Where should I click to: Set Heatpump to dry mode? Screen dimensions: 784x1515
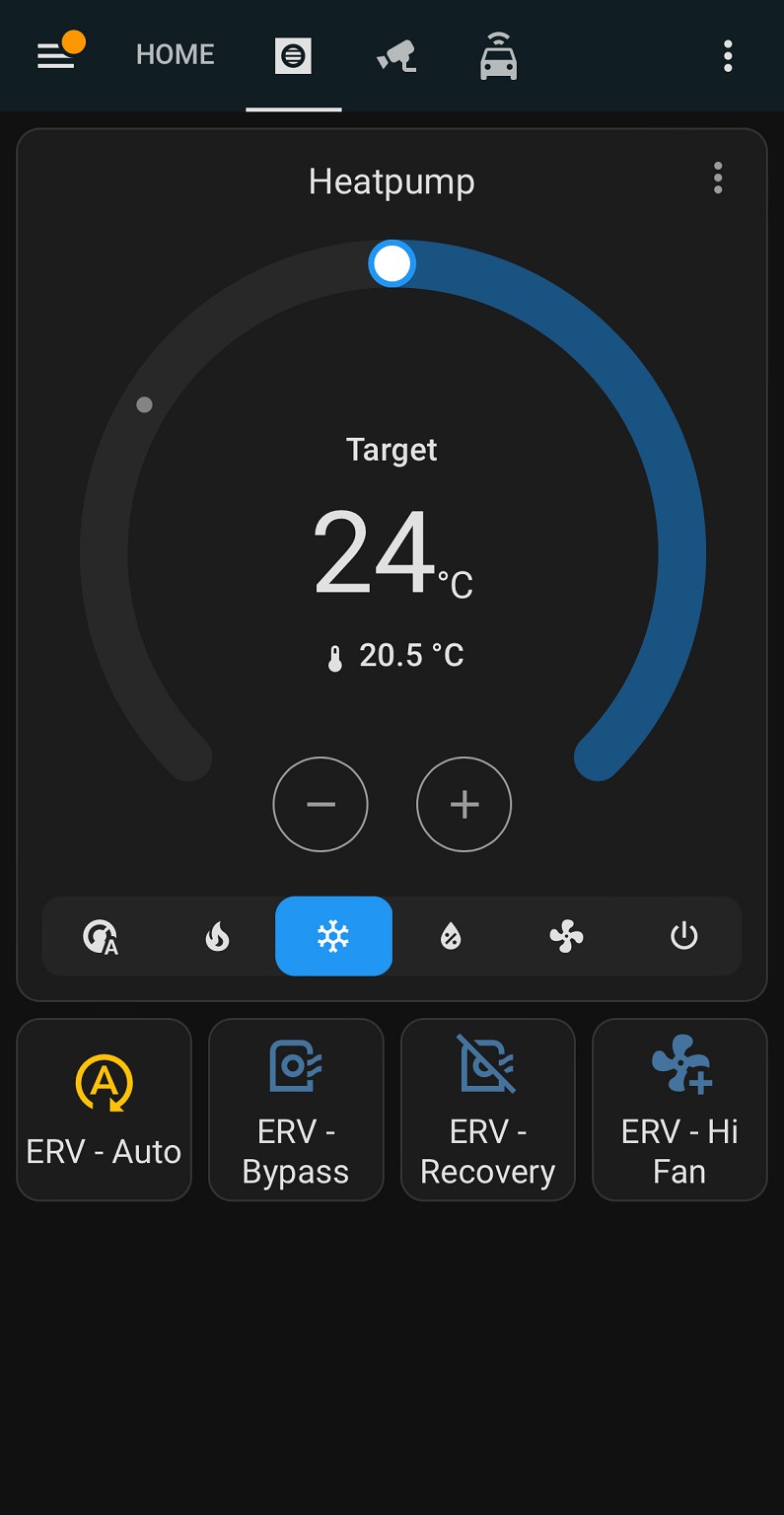pos(450,936)
